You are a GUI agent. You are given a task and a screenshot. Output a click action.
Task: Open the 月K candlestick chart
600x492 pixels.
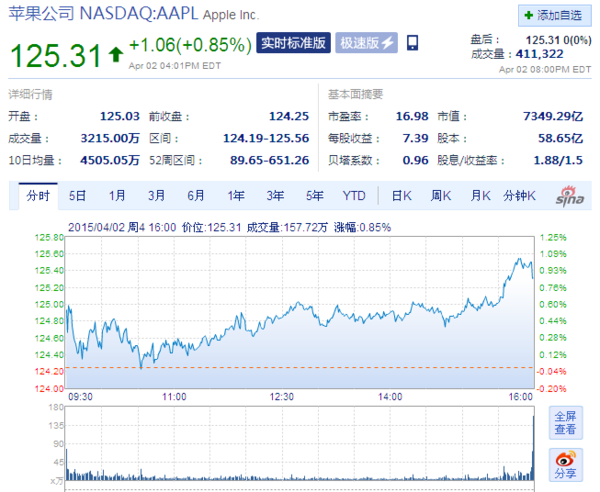[481, 195]
